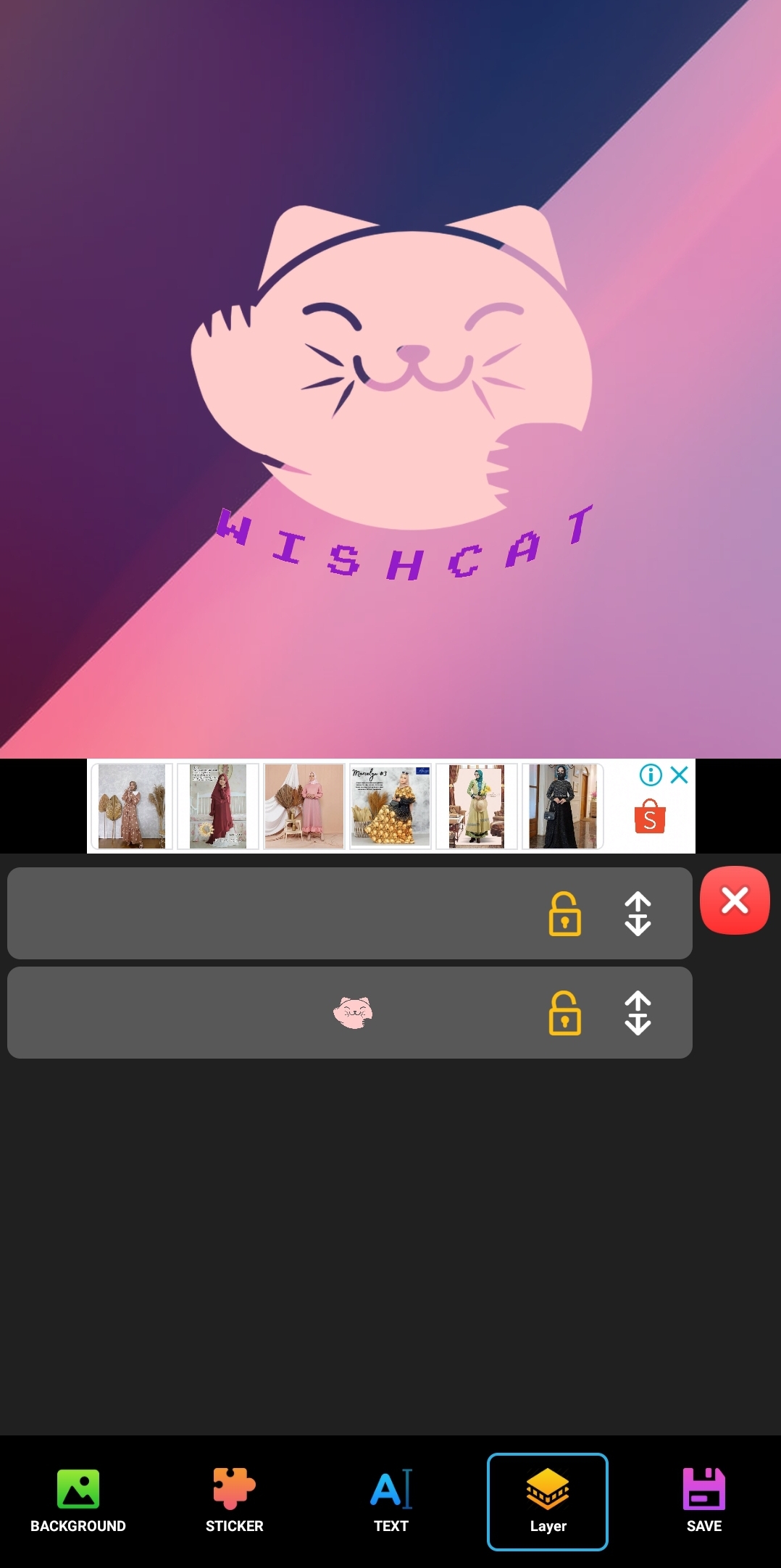This screenshot has height=1568, width=781.
Task: Tap reorder arrows on the first layer
Action: [x=638, y=914]
